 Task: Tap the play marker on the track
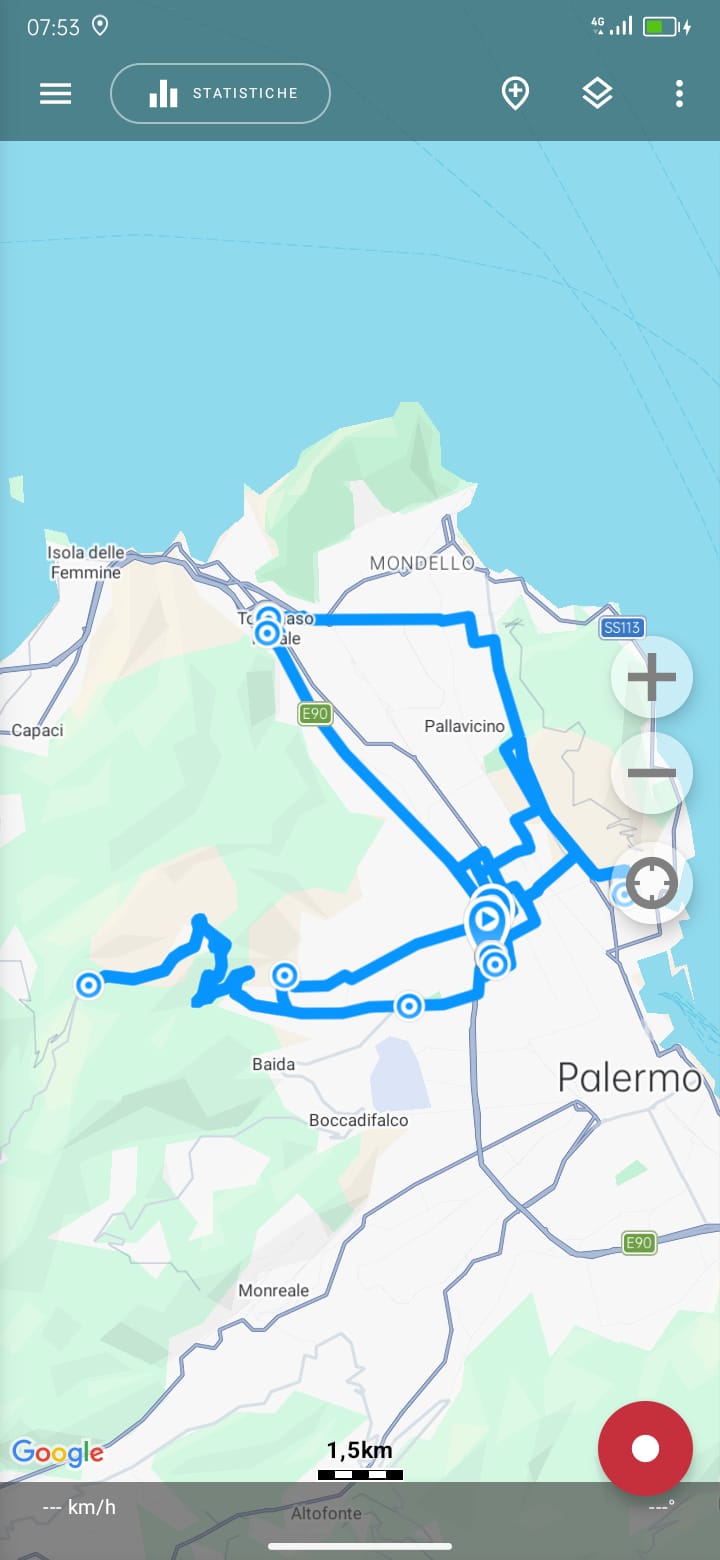[487, 918]
